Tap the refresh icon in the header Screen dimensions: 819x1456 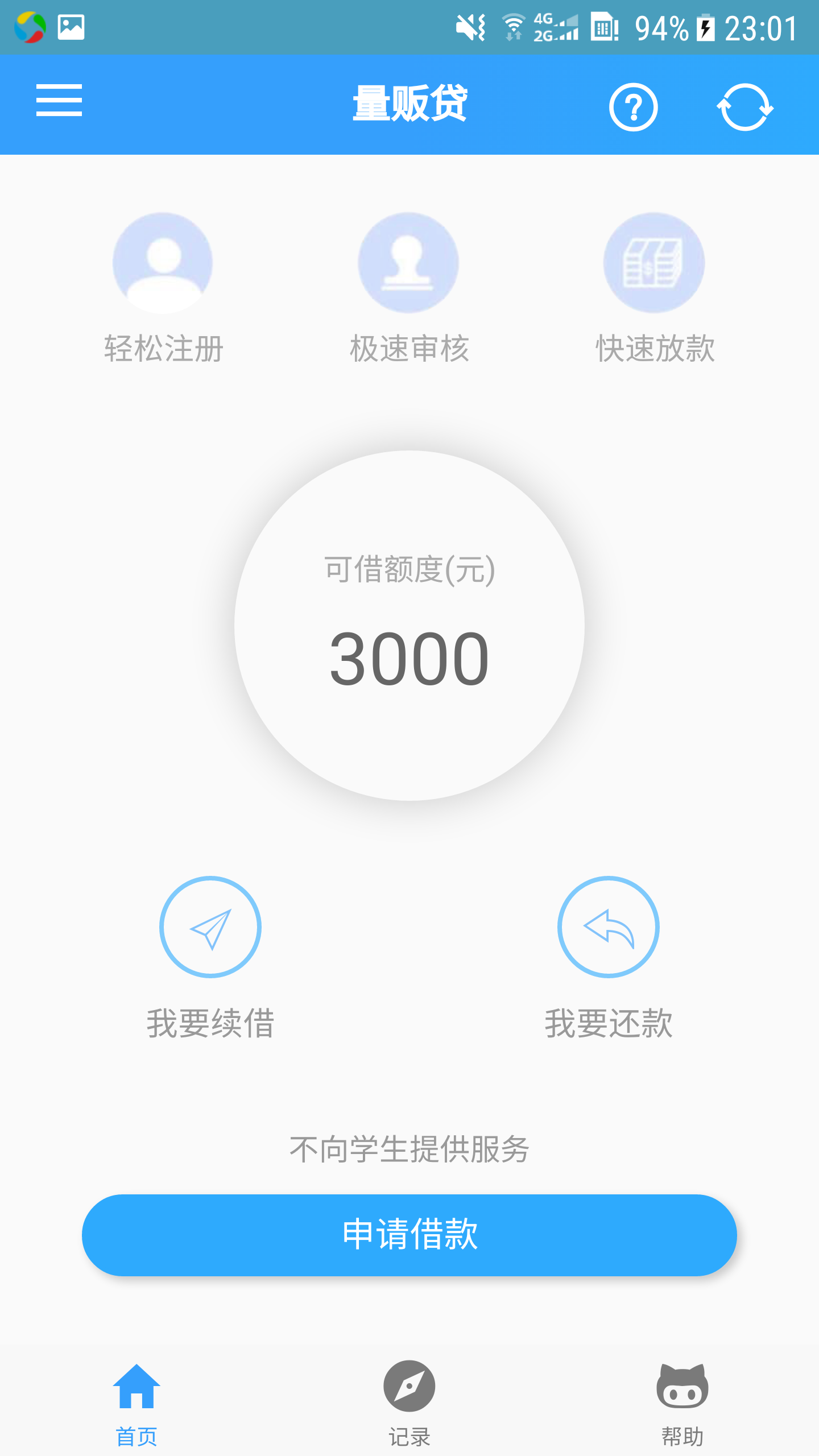tap(744, 107)
